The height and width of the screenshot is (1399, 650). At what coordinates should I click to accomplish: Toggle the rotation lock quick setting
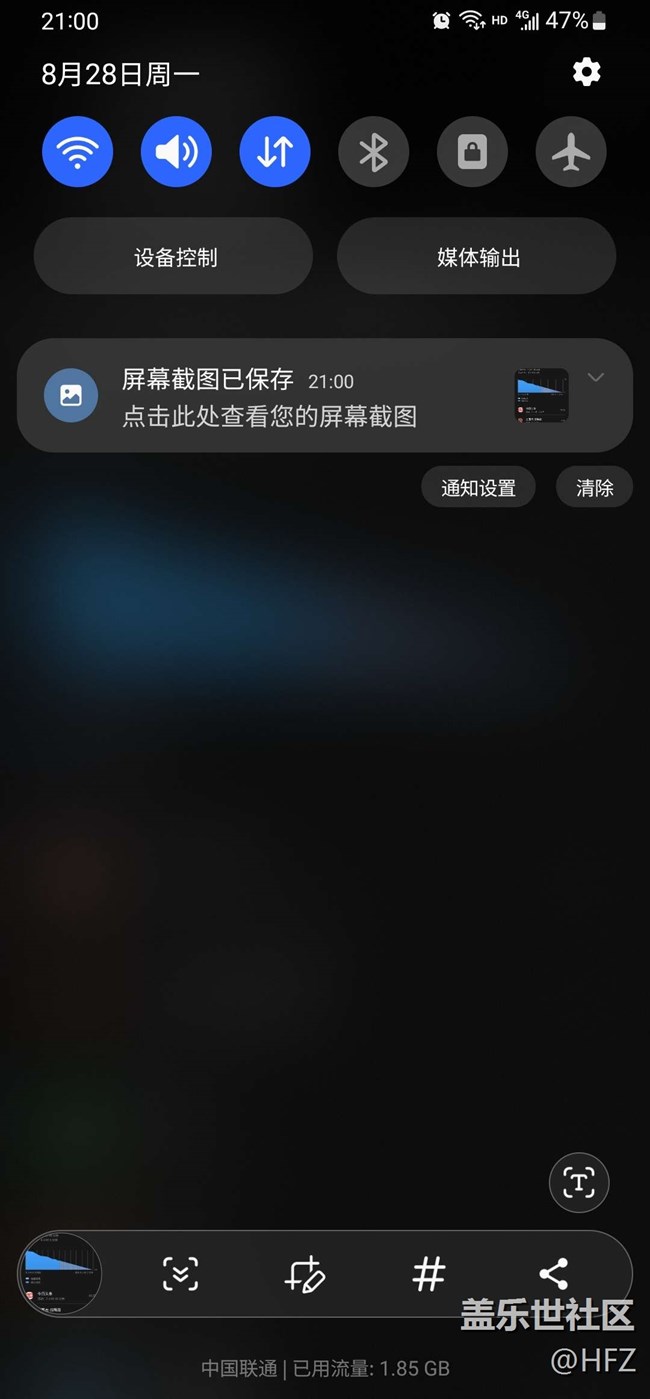(x=472, y=152)
